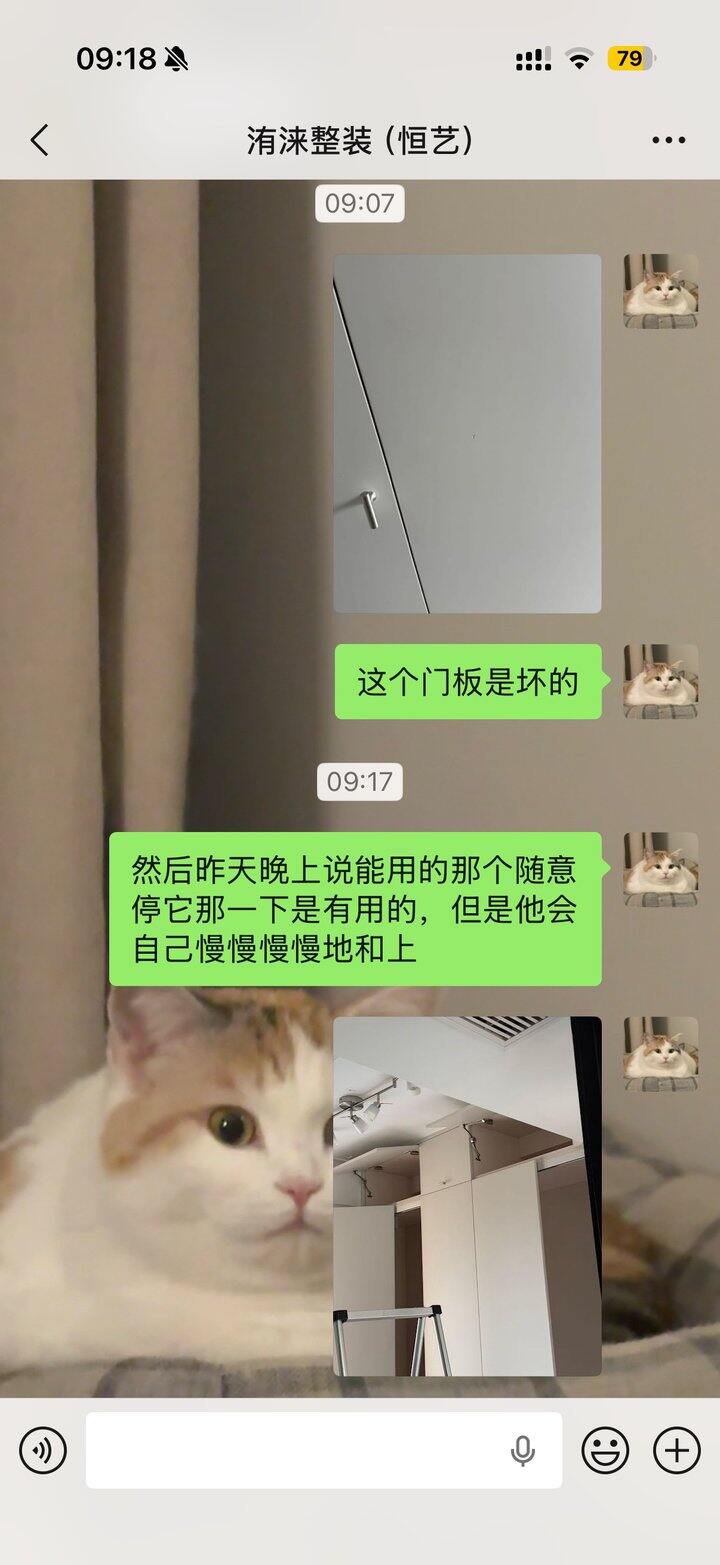Viewport: 720px width, 1565px height.
Task: Open the plus attachments menu
Action: click(x=677, y=1450)
